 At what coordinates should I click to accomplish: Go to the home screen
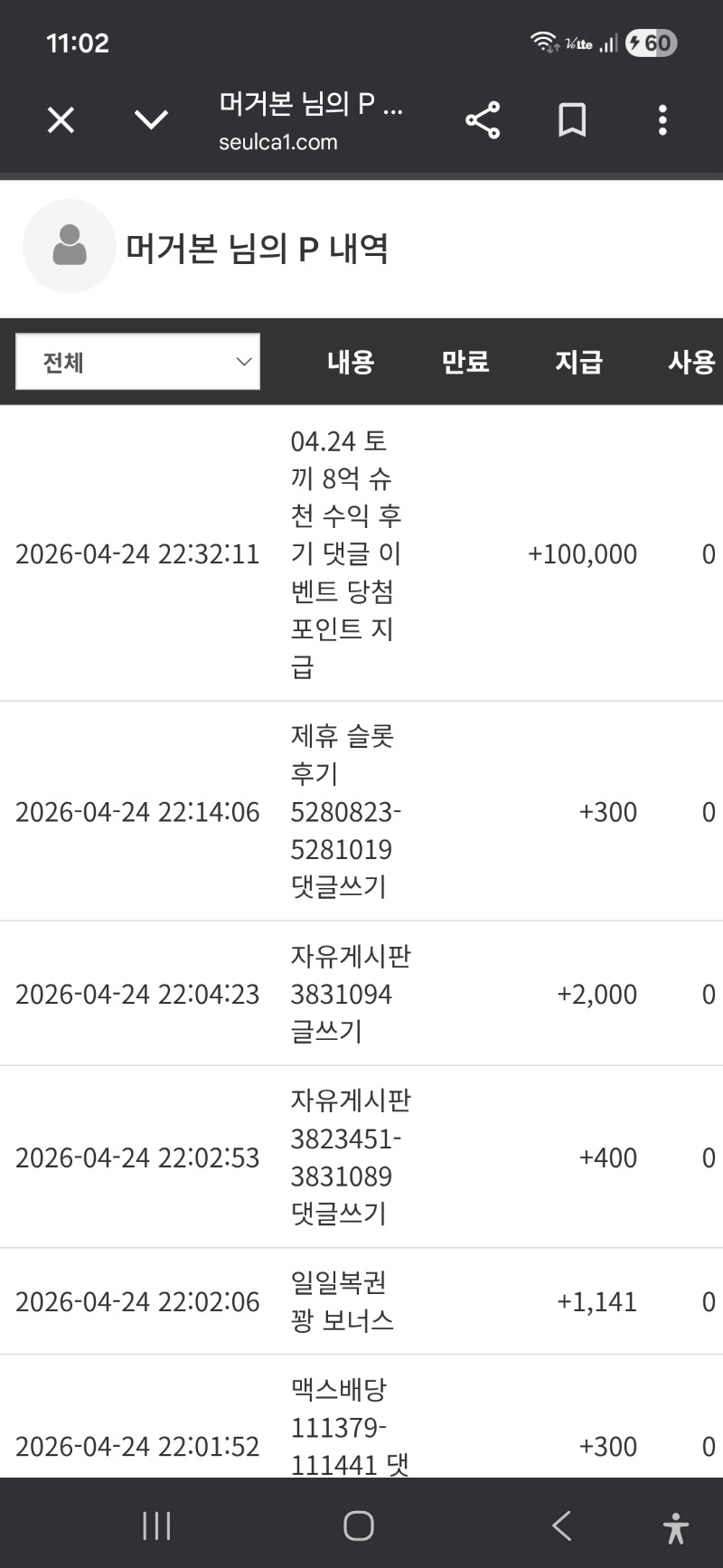coord(359,1525)
